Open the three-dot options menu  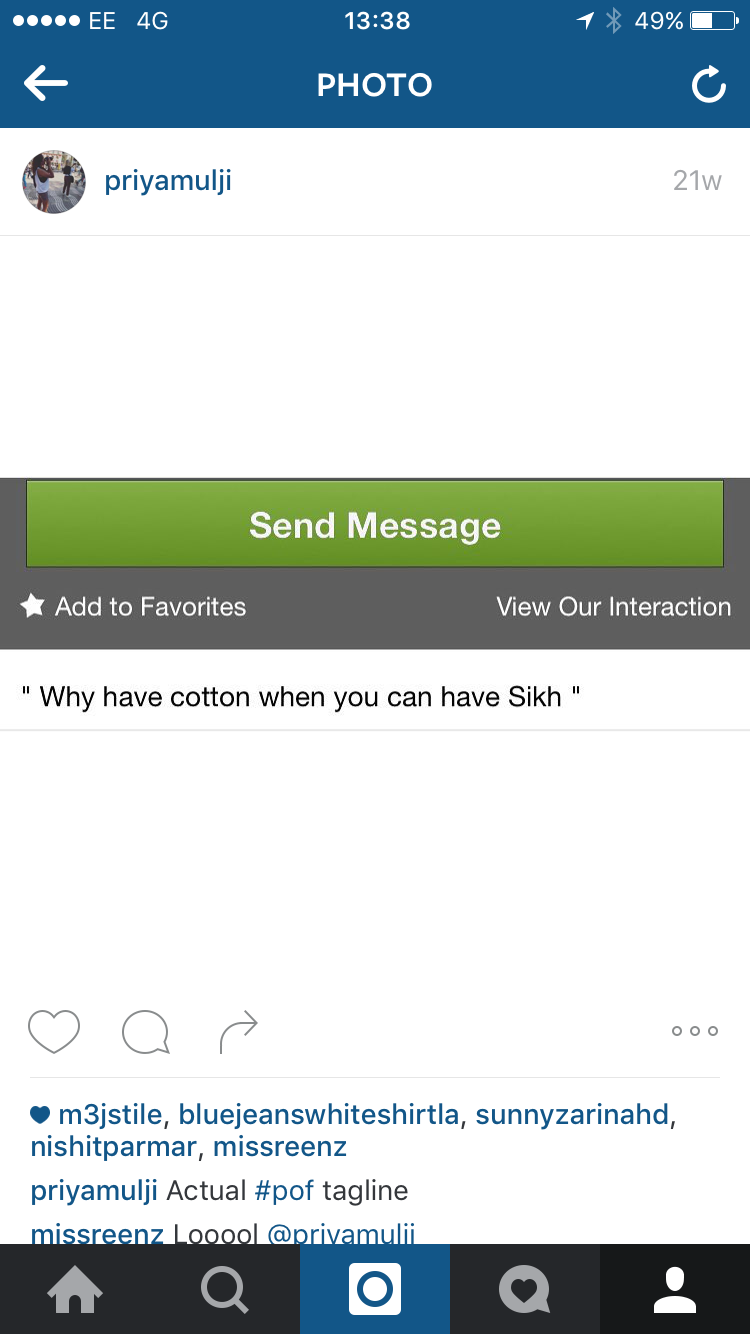(x=694, y=1031)
